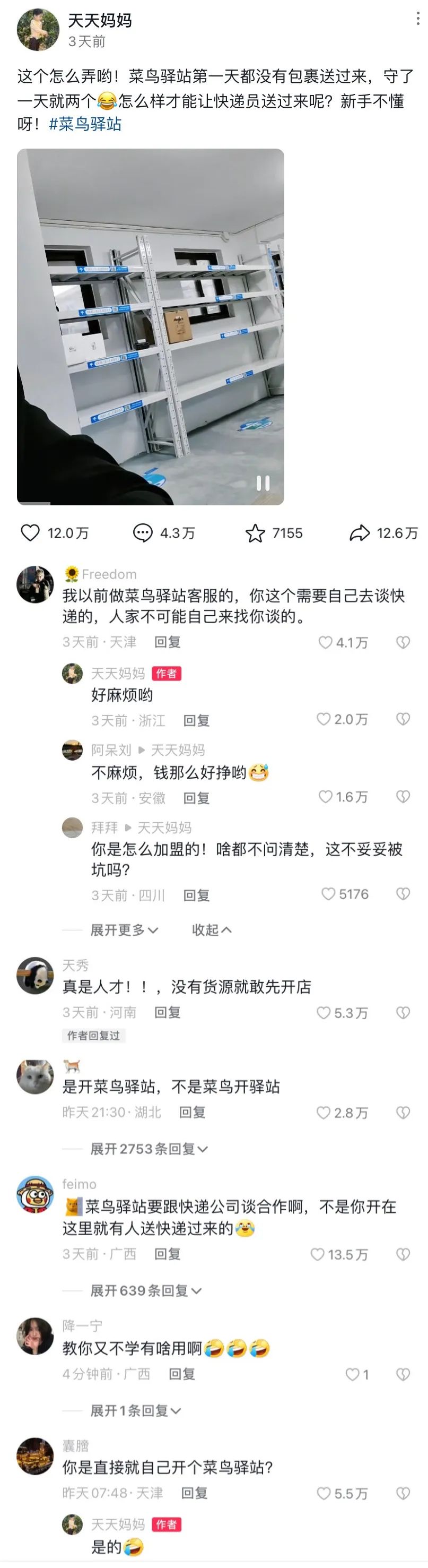
Task: Dislike 囊膪's comment with broken heart icon
Action: [403, 1493]
